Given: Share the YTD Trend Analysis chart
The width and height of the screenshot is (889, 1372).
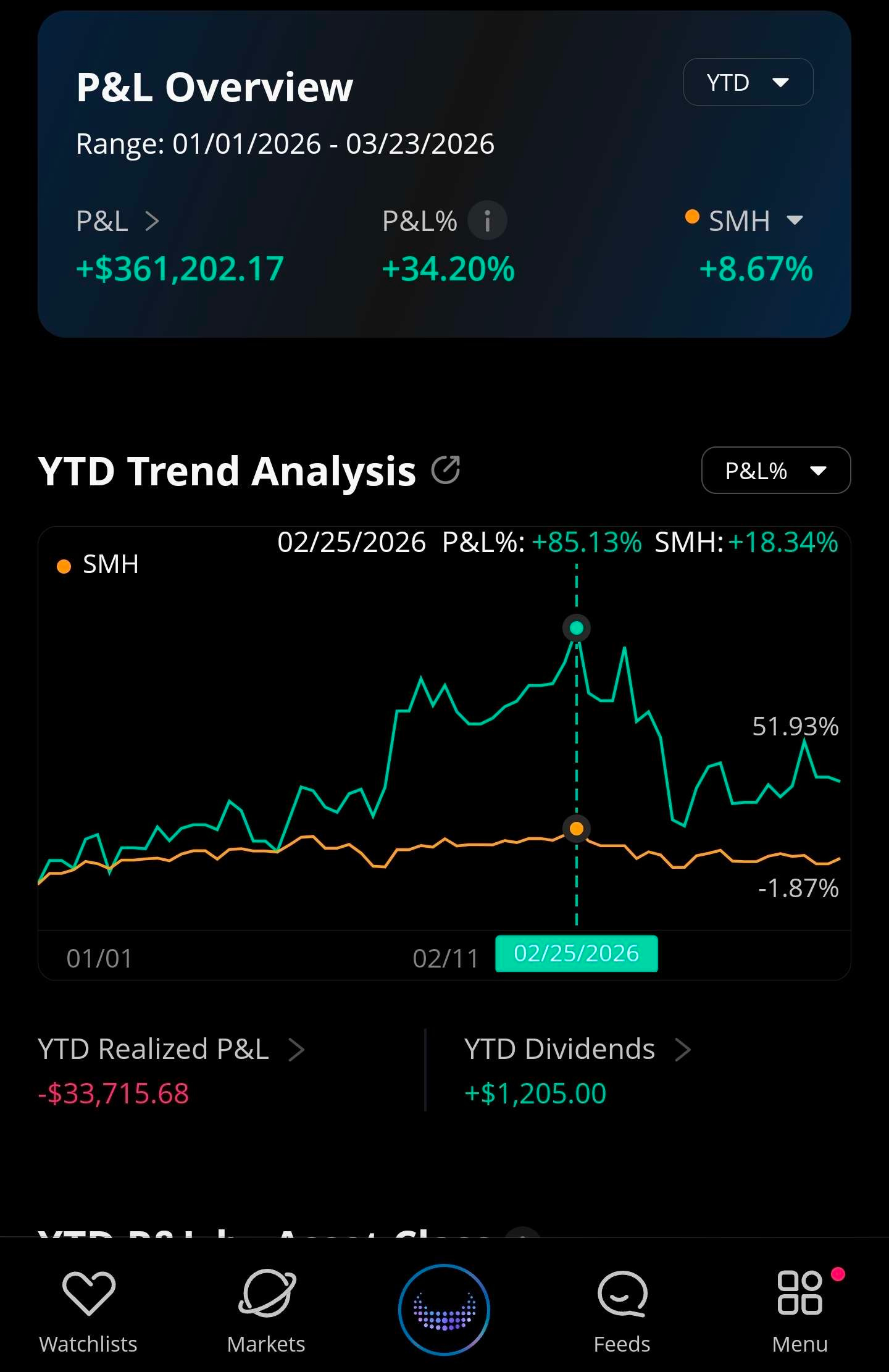Looking at the screenshot, I should pos(446,471).
